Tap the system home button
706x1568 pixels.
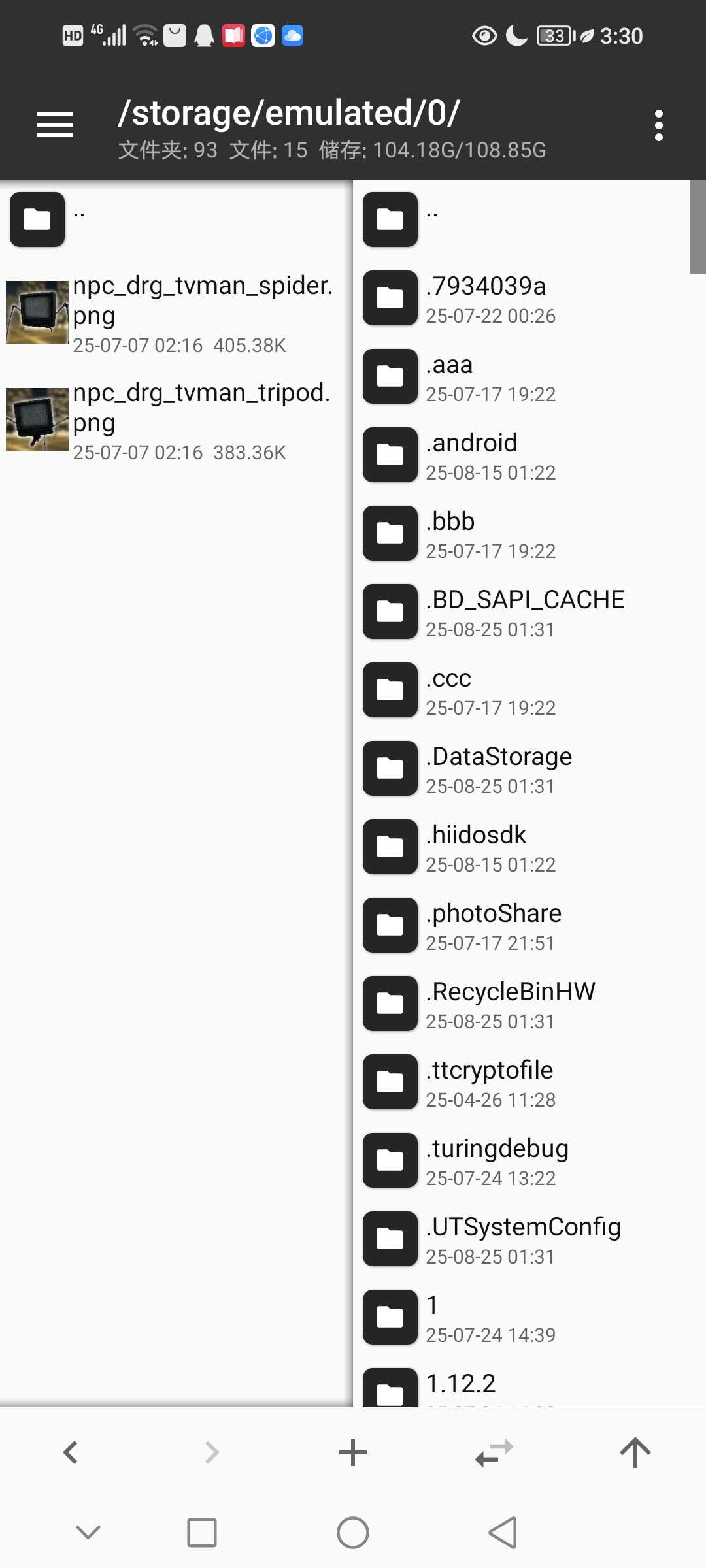pyautogui.click(x=353, y=1532)
